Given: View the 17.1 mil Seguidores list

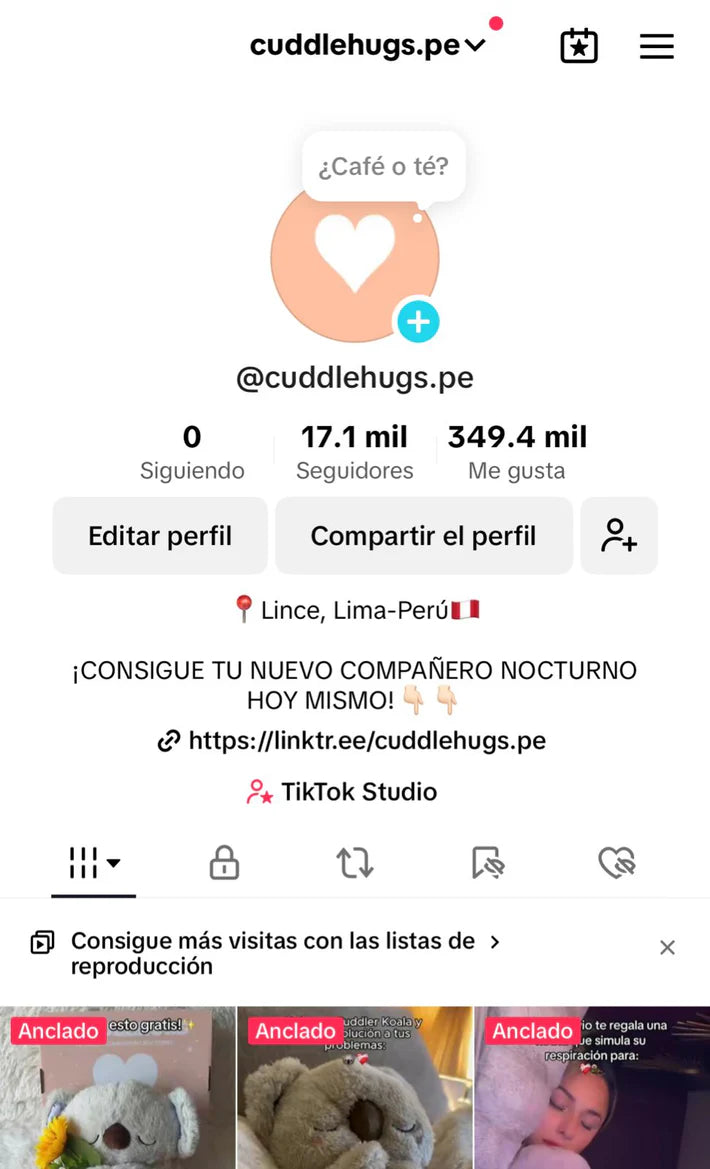Looking at the screenshot, I should (354, 452).
